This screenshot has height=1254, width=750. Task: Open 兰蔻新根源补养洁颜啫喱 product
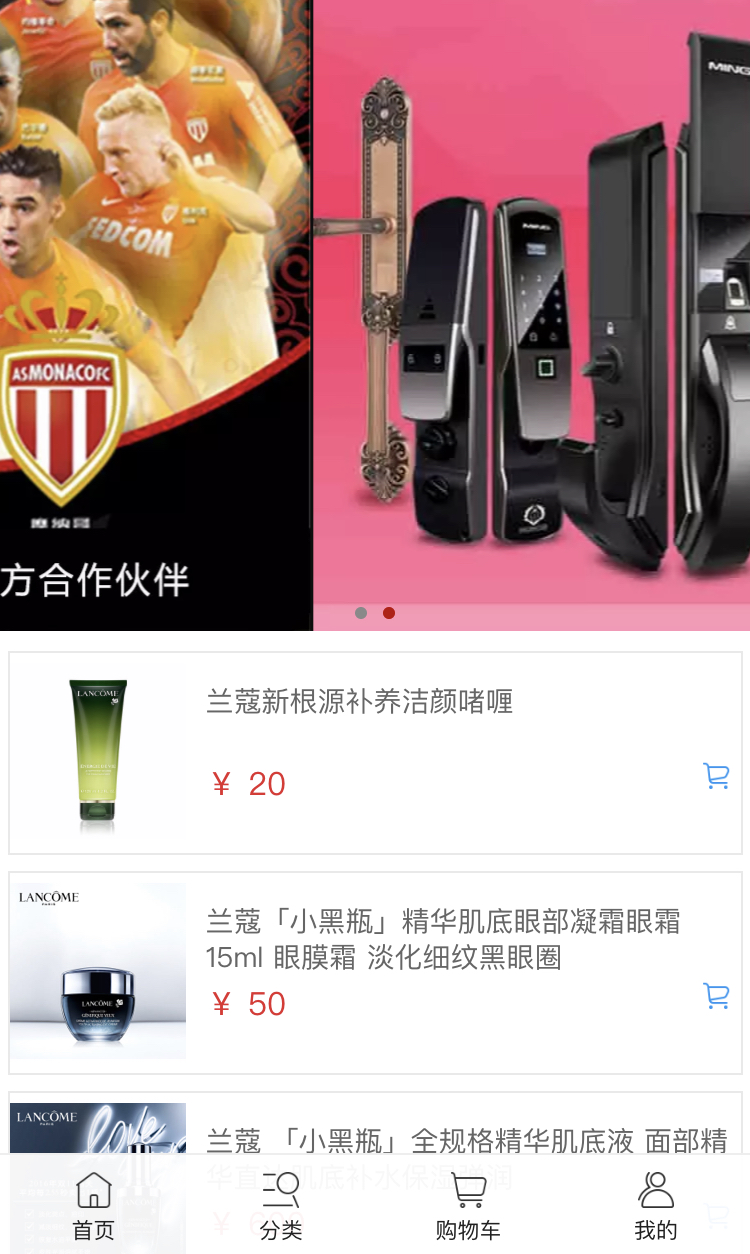(x=360, y=702)
